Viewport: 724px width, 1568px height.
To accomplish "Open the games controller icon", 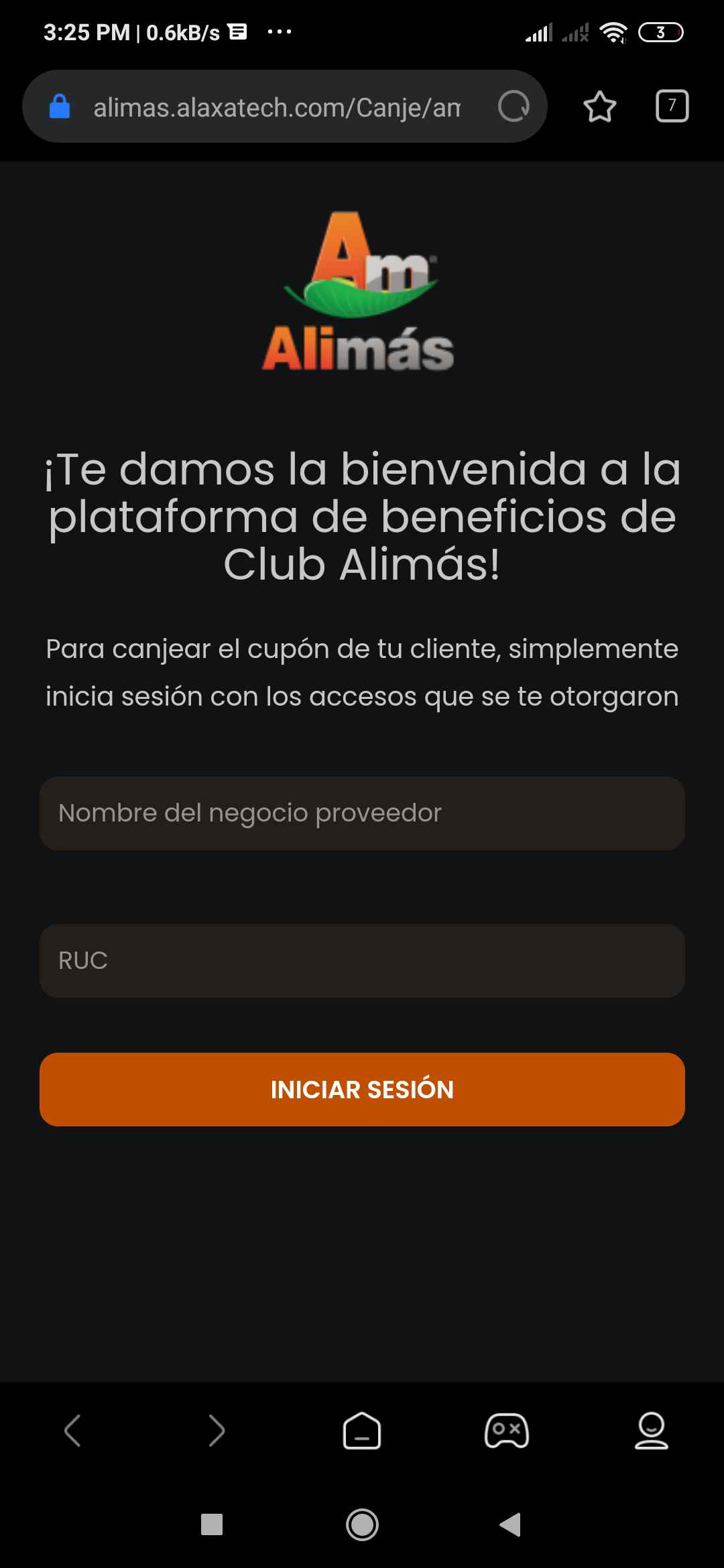I will click(507, 1431).
